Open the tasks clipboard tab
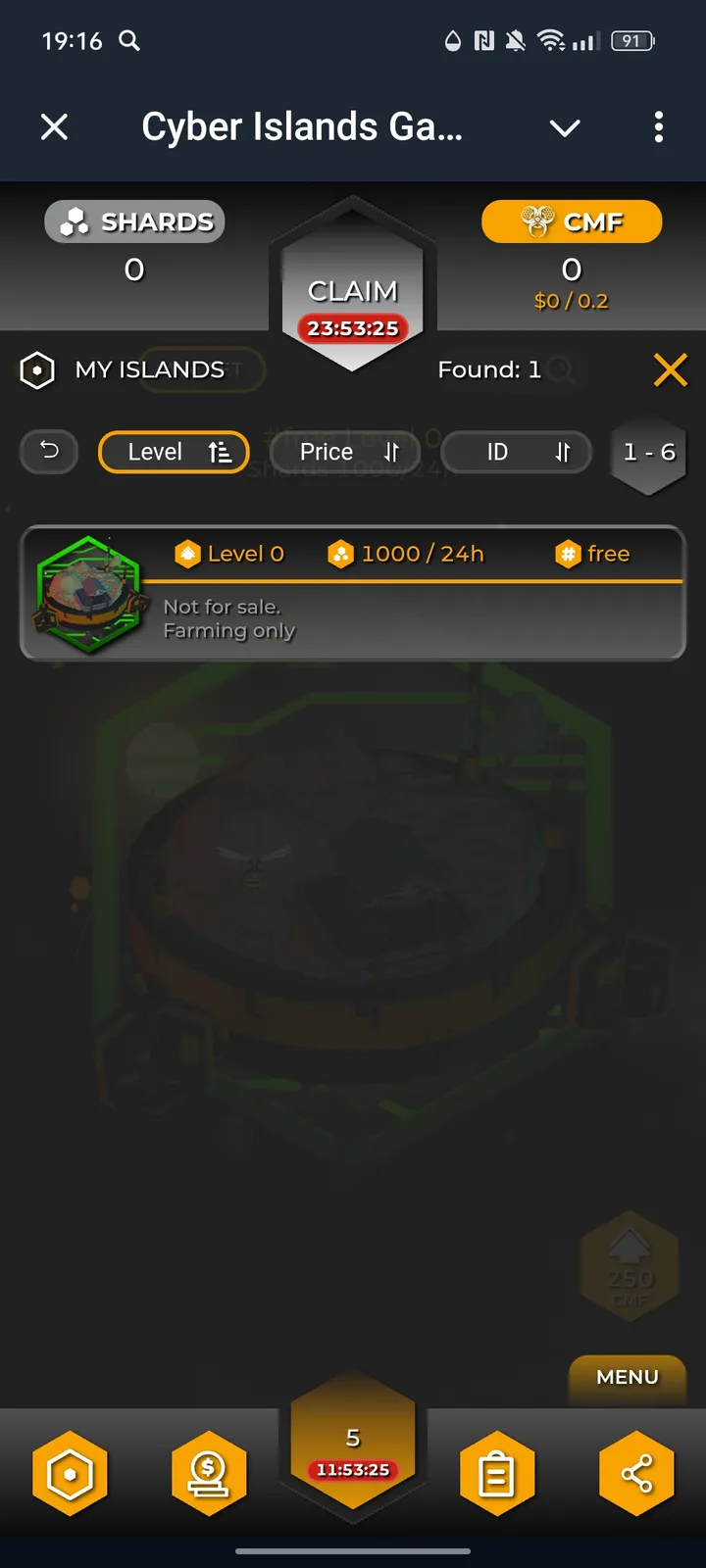The width and height of the screenshot is (706, 1568). click(497, 1473)
